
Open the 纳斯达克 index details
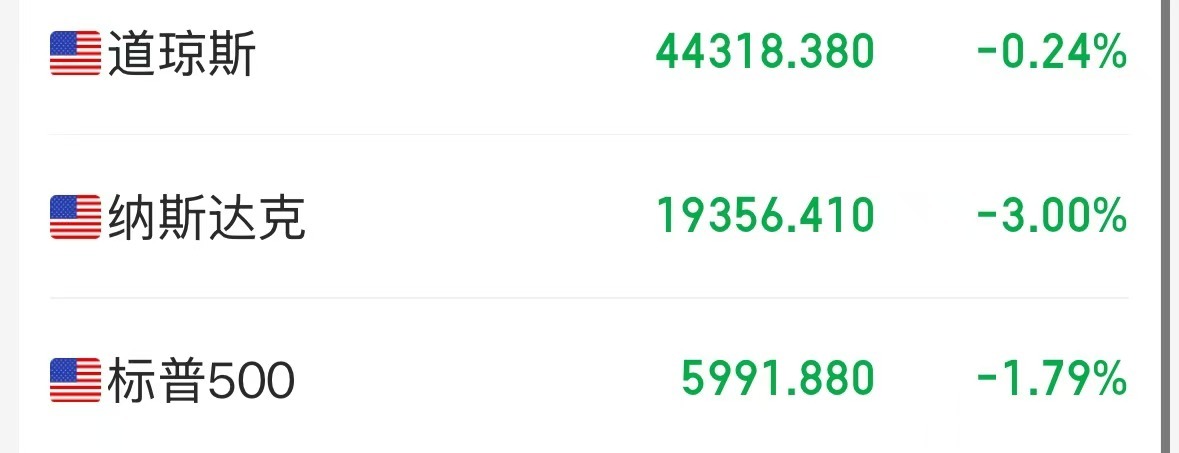(206, 217)
